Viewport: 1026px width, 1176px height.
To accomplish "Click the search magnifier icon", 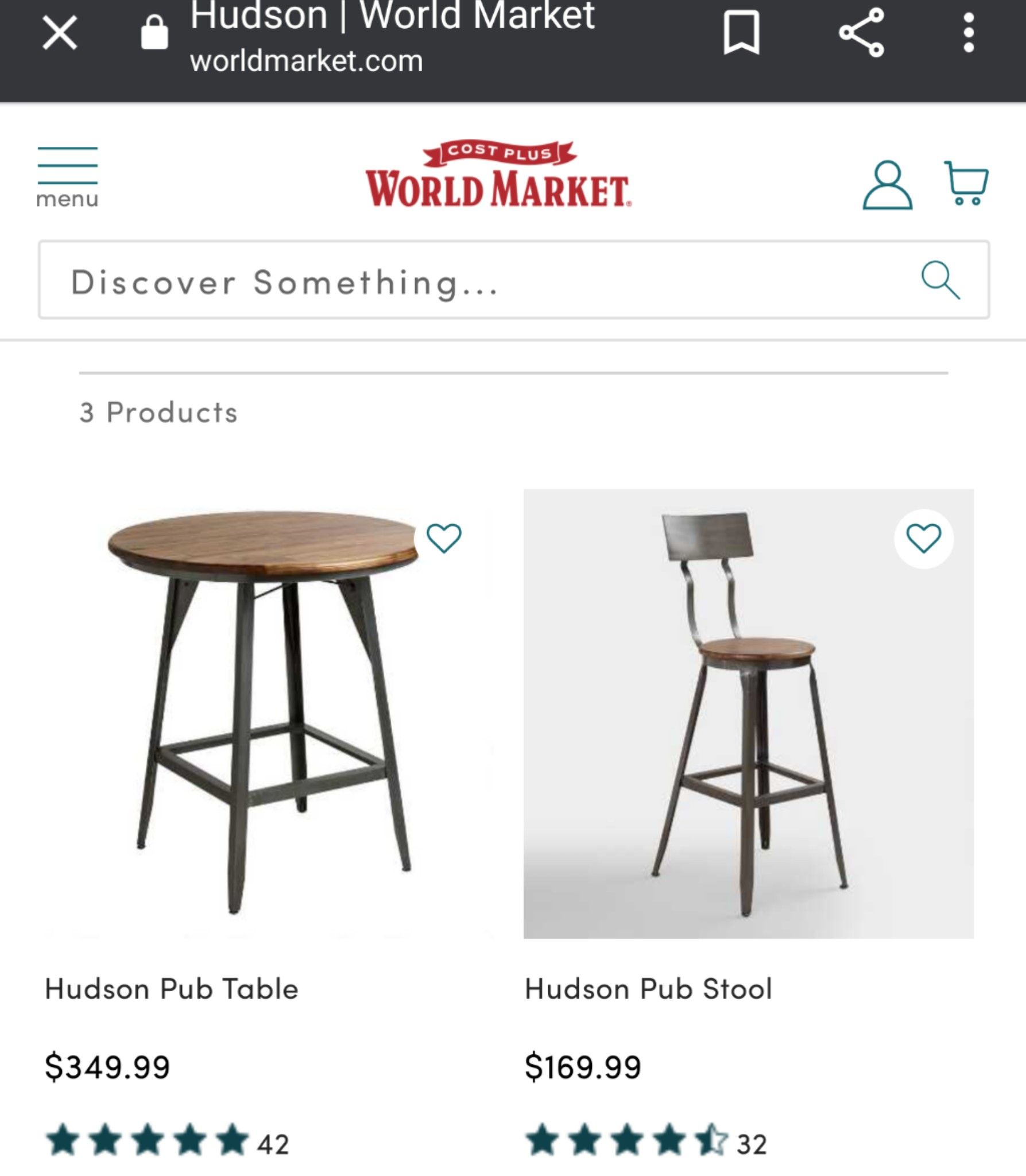I will pyautogui.click(x=942, y=281).
